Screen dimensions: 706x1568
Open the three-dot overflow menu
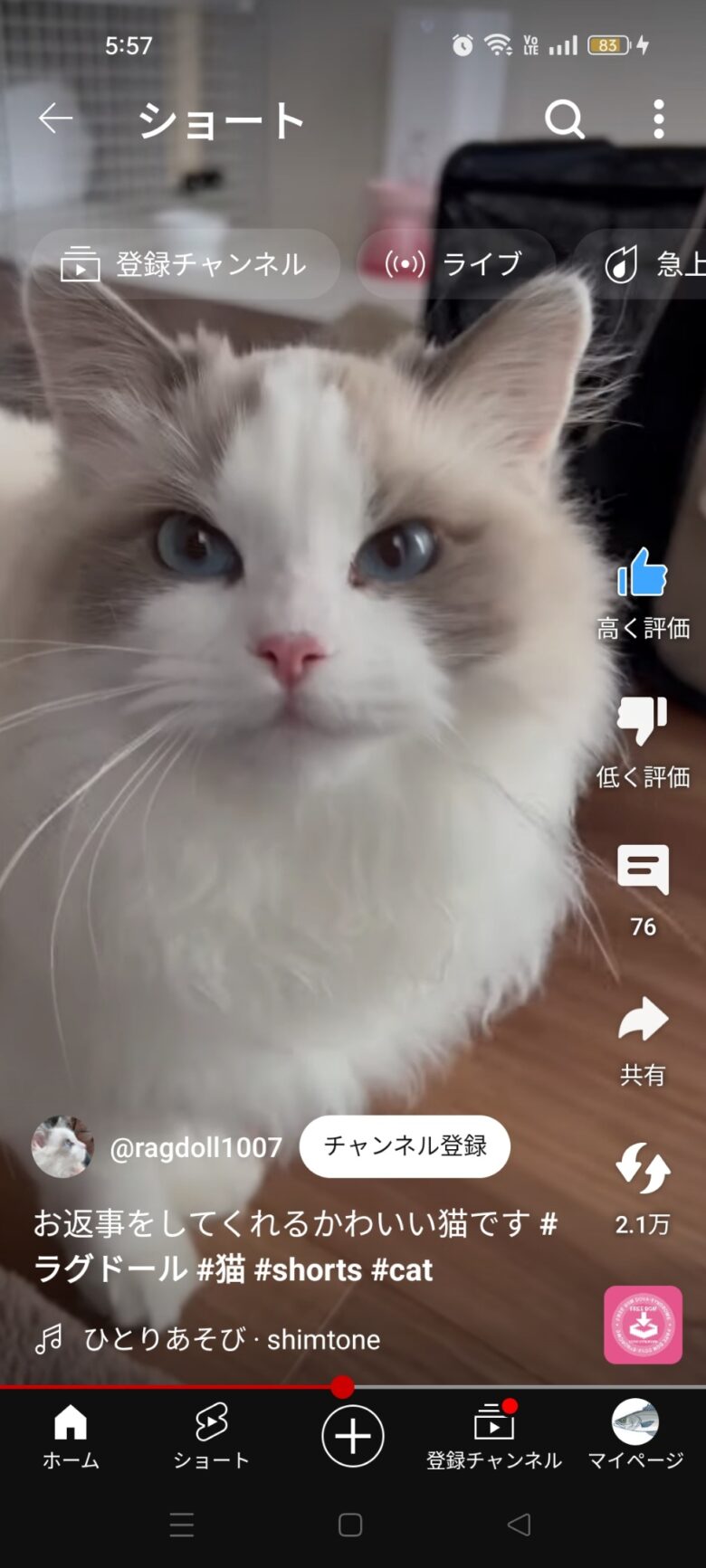(658, 119)
